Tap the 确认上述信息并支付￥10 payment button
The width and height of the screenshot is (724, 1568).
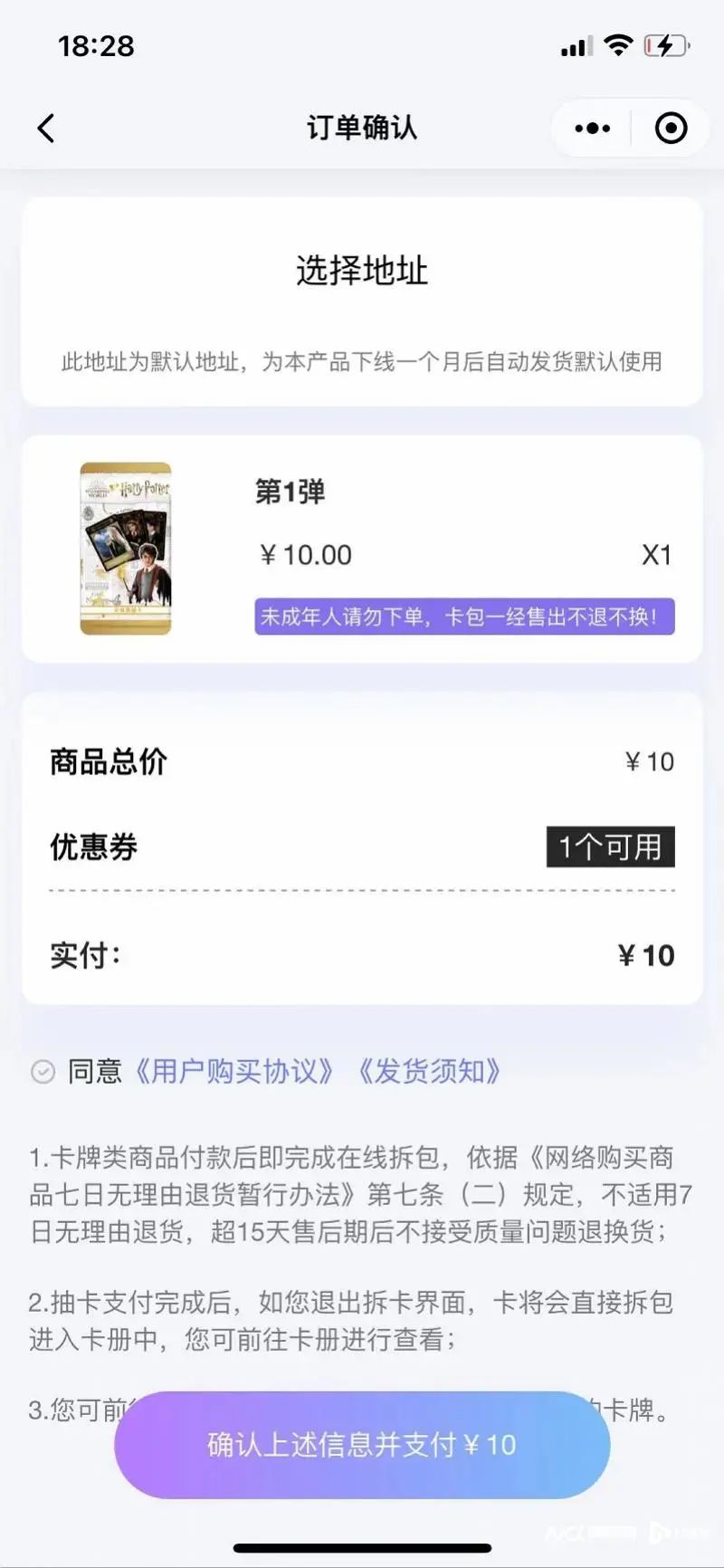click(362, 1446)
